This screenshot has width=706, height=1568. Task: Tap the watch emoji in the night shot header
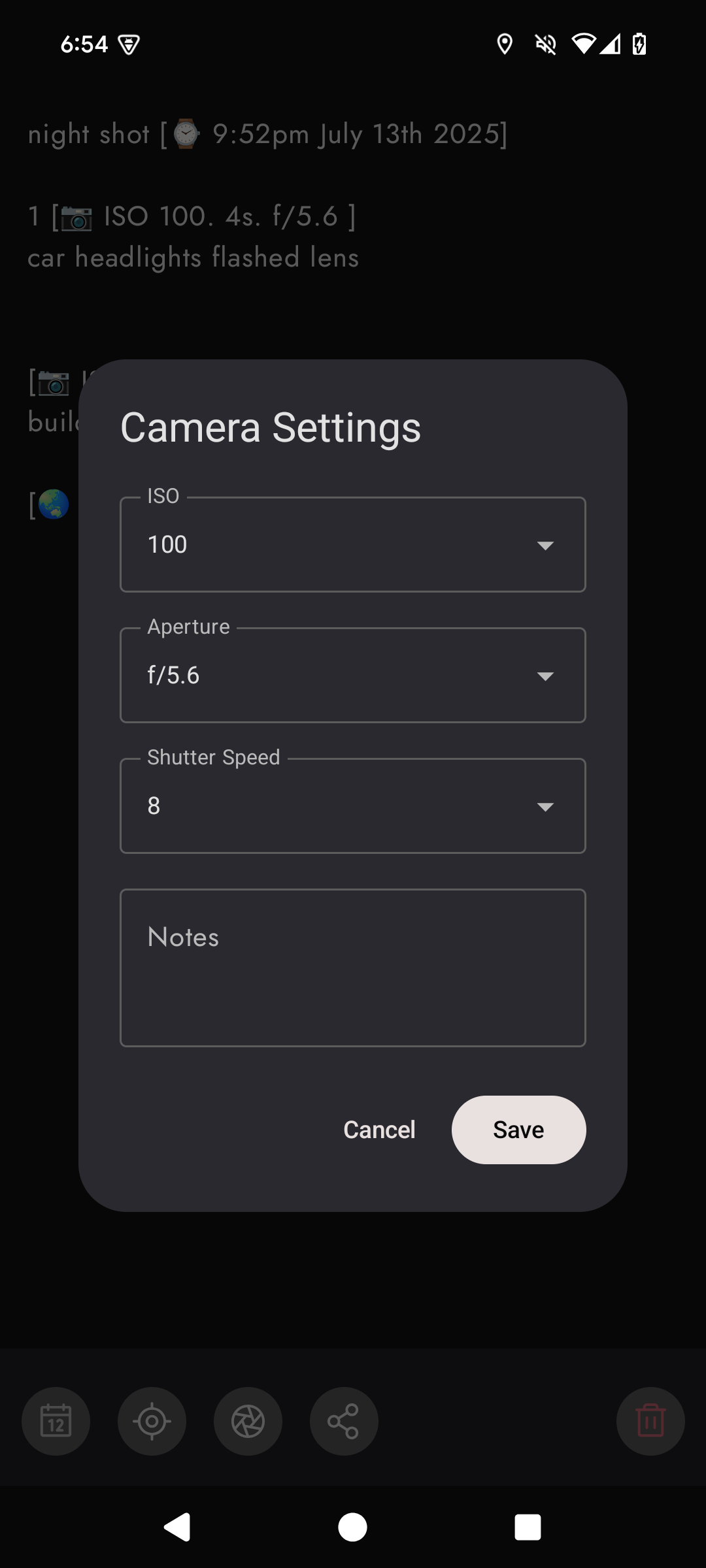[184, 133]
